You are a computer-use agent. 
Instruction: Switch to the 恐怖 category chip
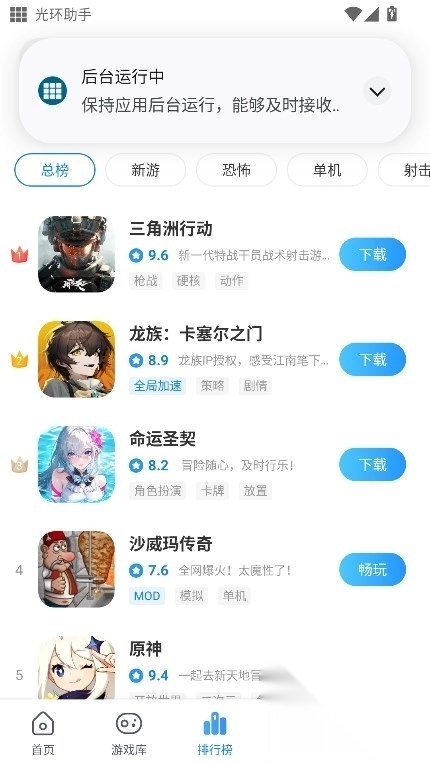pyautogui.click(x=236, y=170)
